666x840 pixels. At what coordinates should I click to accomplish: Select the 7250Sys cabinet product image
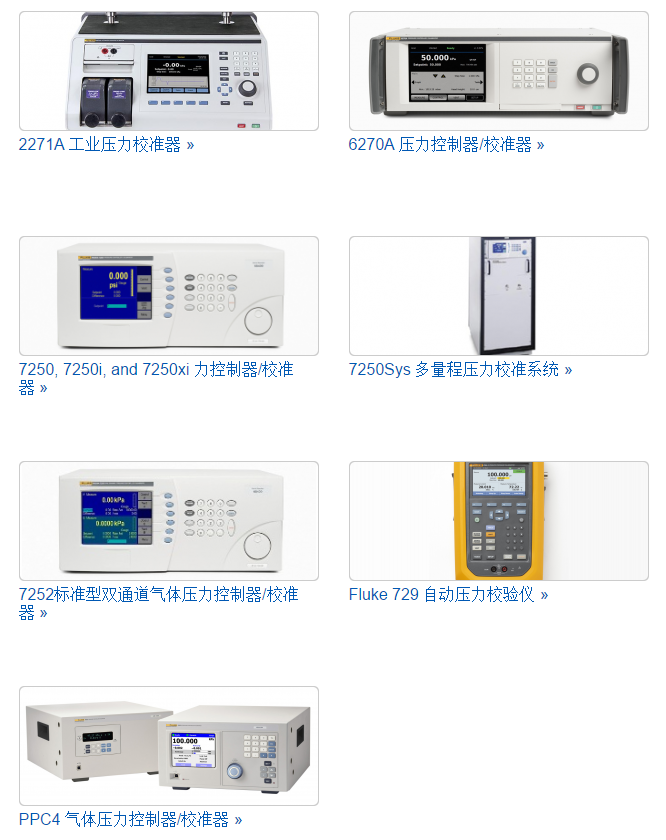(498, 296)
